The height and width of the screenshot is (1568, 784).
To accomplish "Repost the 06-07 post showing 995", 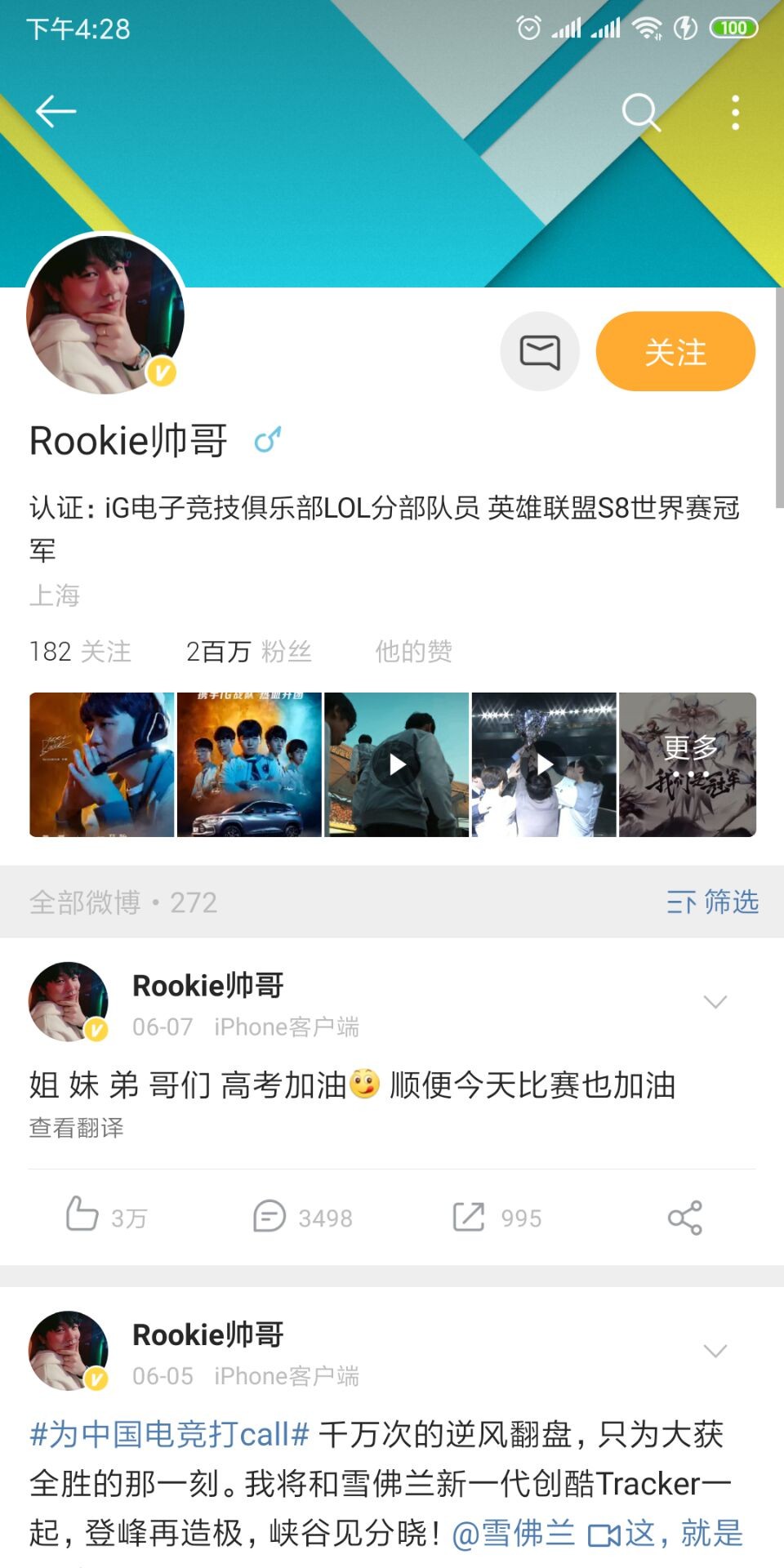I will [497, 1217].
